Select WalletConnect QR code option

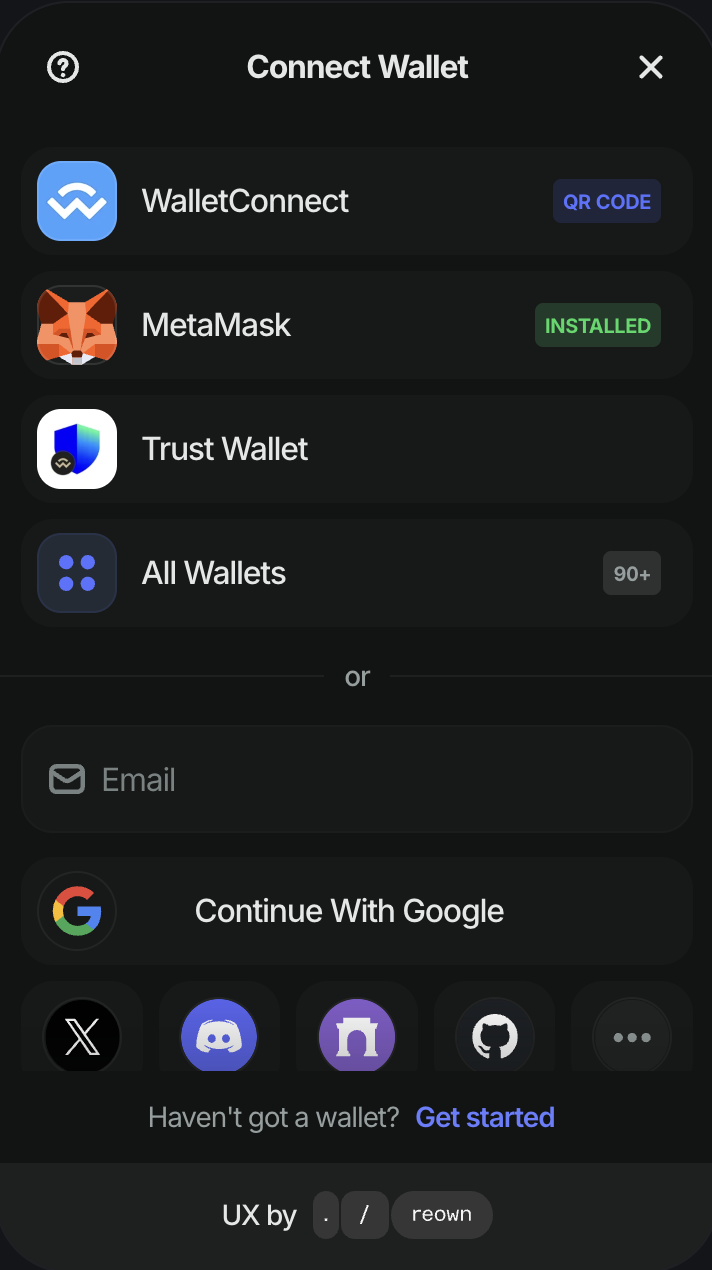356,201
